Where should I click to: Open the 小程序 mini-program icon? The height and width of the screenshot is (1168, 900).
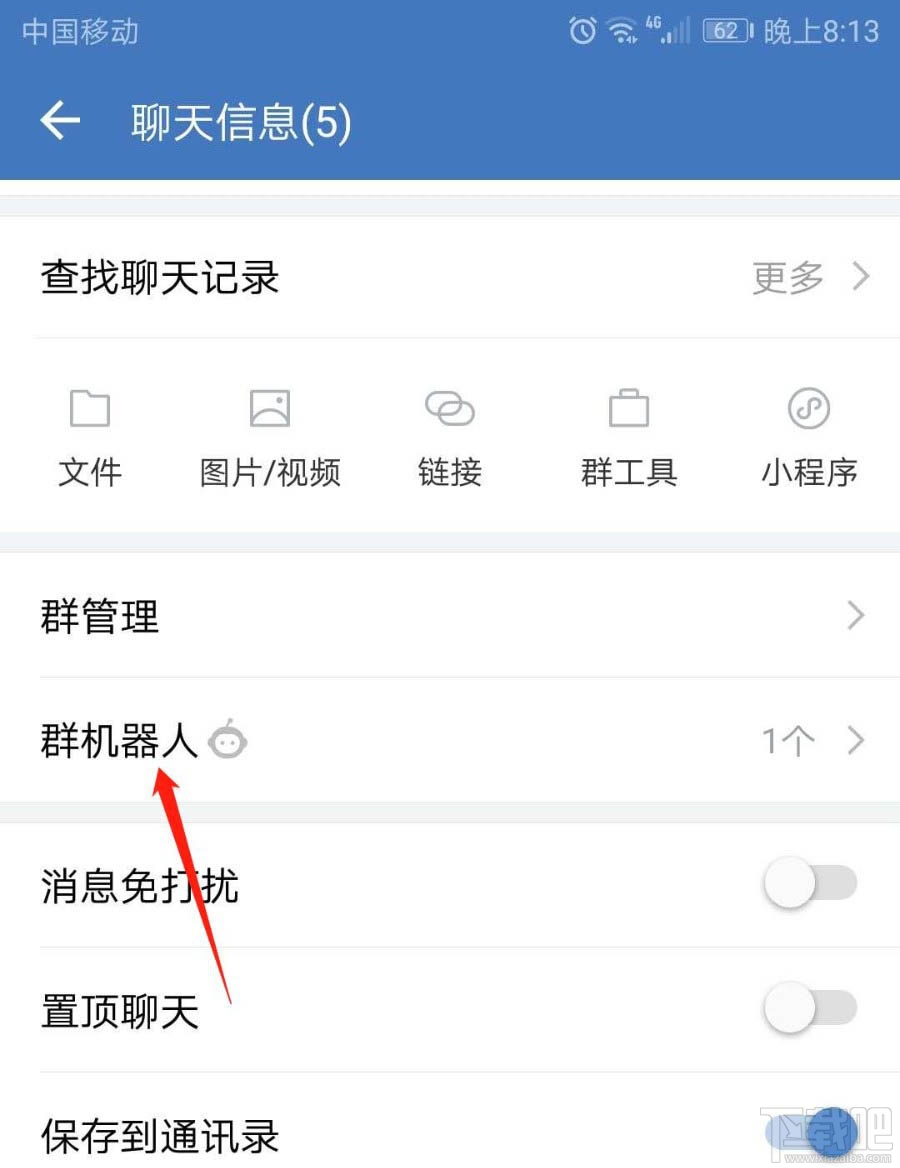pos(809,430)
